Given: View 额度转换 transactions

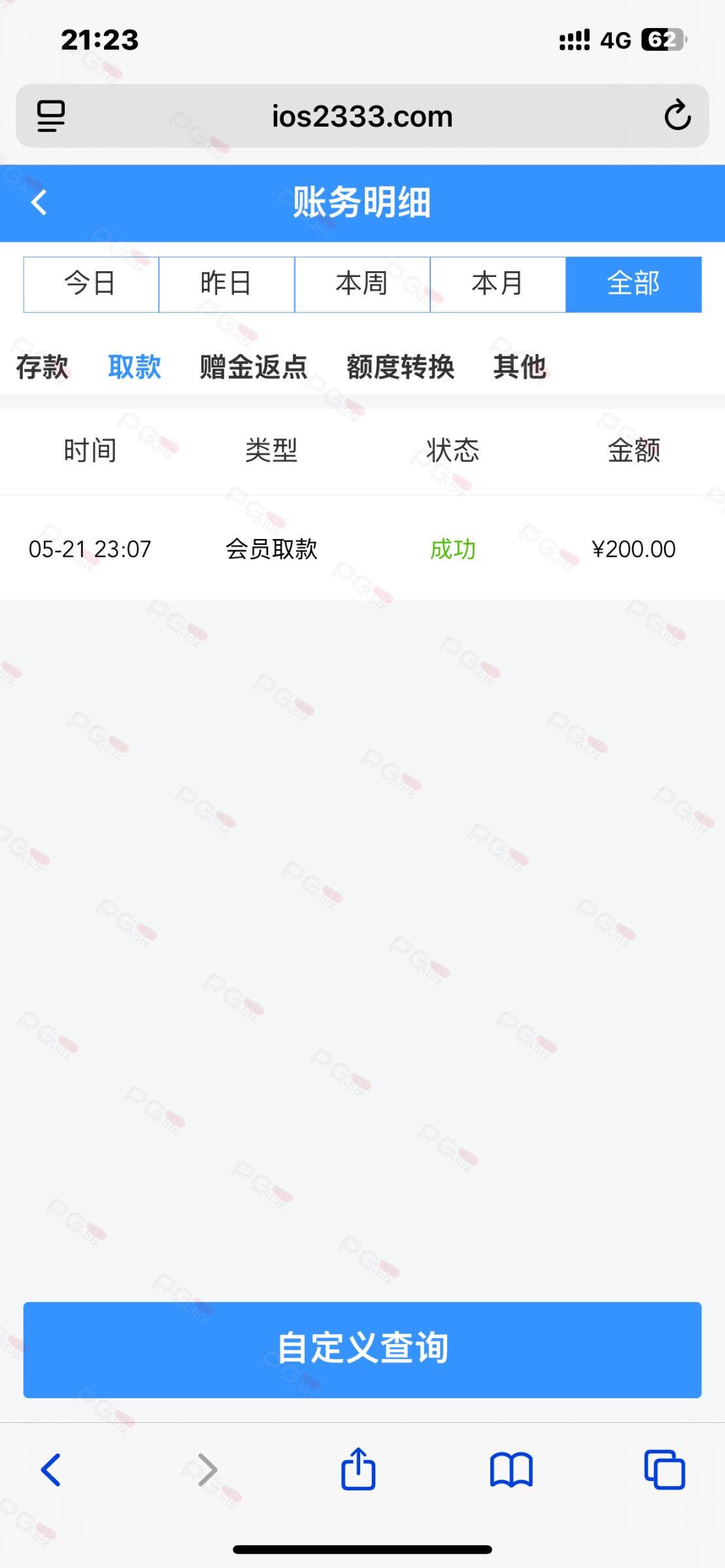Looking at the screenshot, I should coord(400,367).
